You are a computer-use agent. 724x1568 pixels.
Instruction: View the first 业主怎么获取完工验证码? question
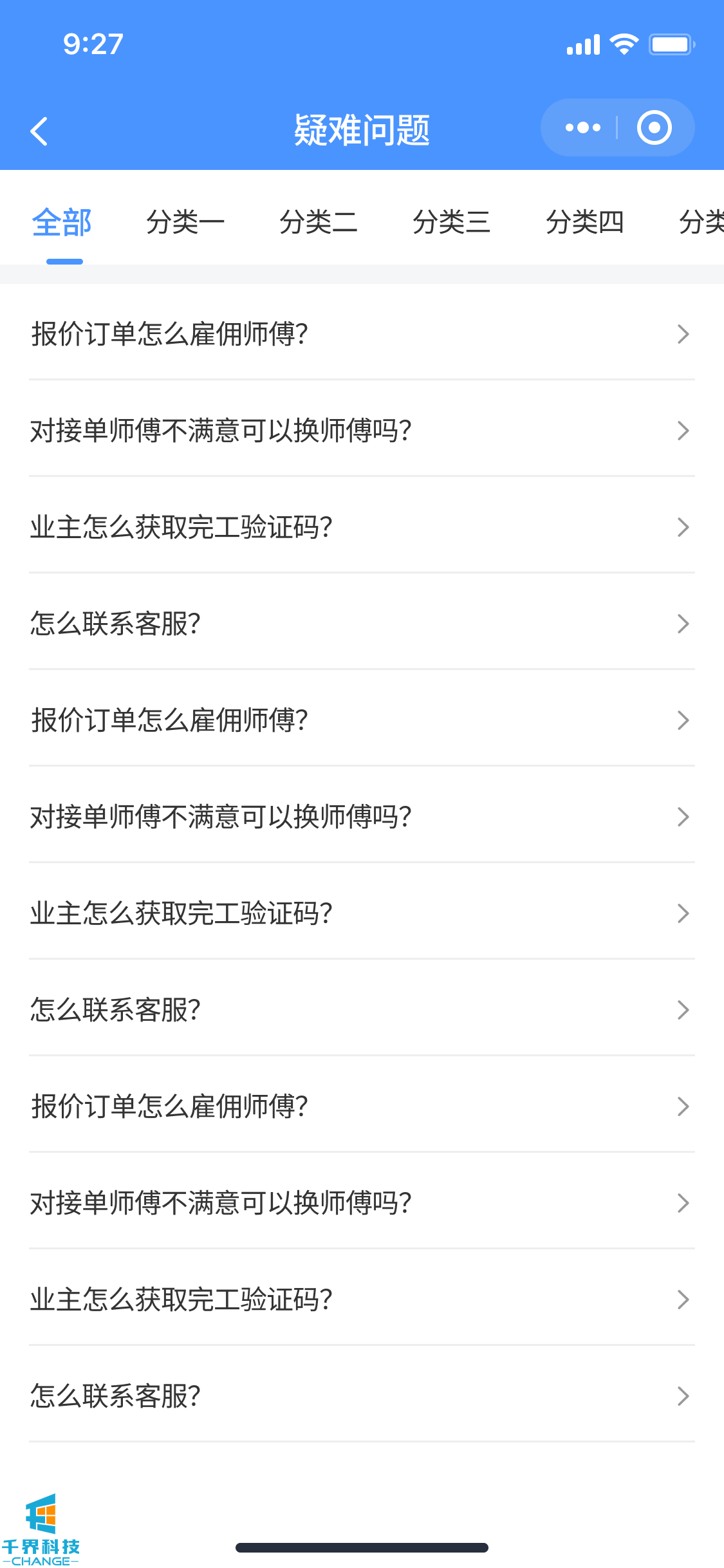pyautogui.click(x=360, y=527)
